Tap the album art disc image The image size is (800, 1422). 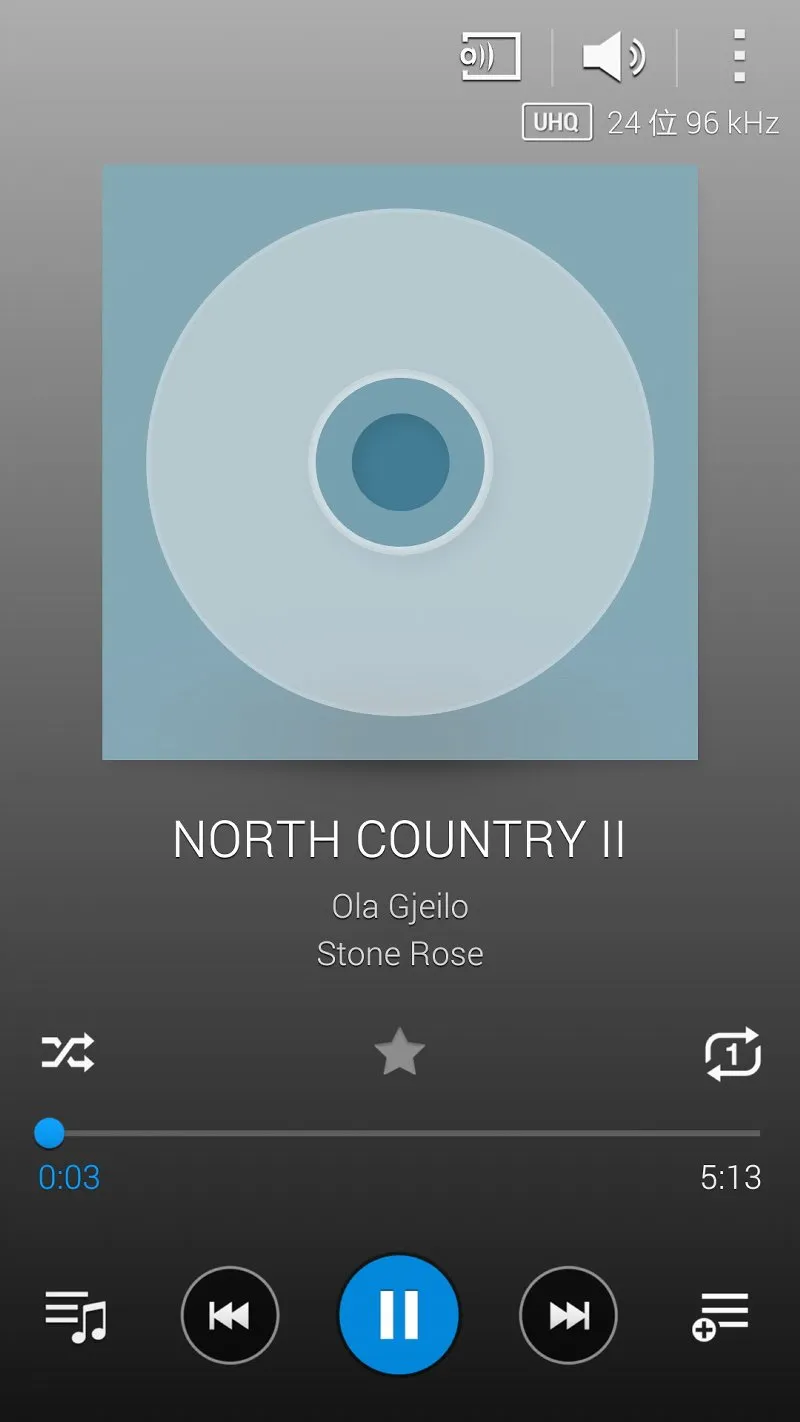click(400, 462)
